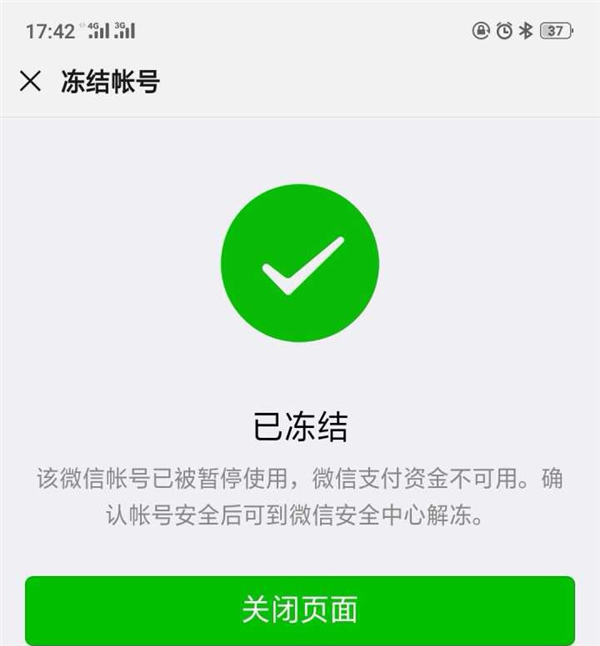Image resolution: width=600 pixels, height=646 pixels.
Task: Tap the green 关闭页面 button
Action: [x=300, y=610]
